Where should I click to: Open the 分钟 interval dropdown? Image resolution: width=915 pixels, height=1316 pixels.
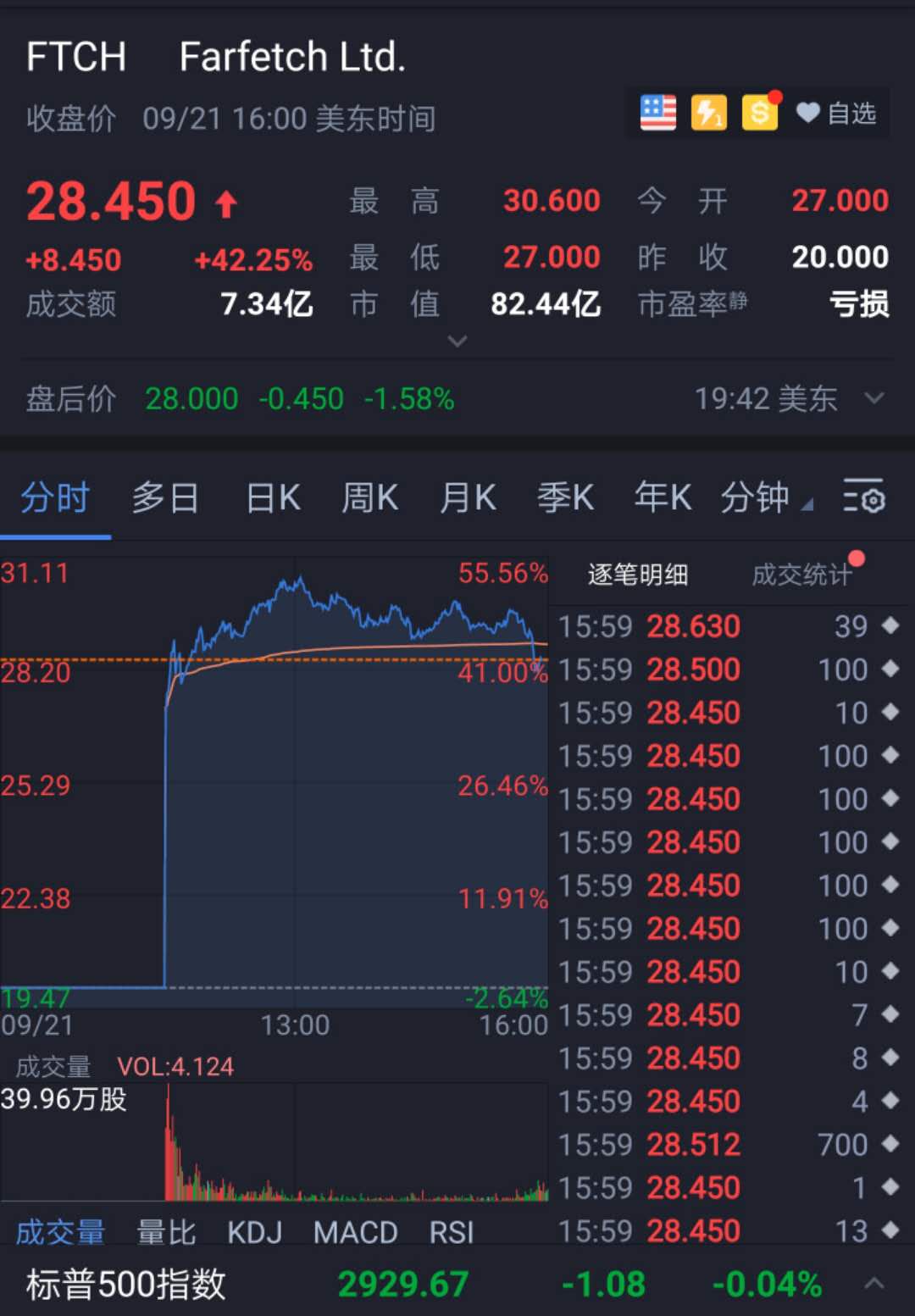tap(766, 497)
